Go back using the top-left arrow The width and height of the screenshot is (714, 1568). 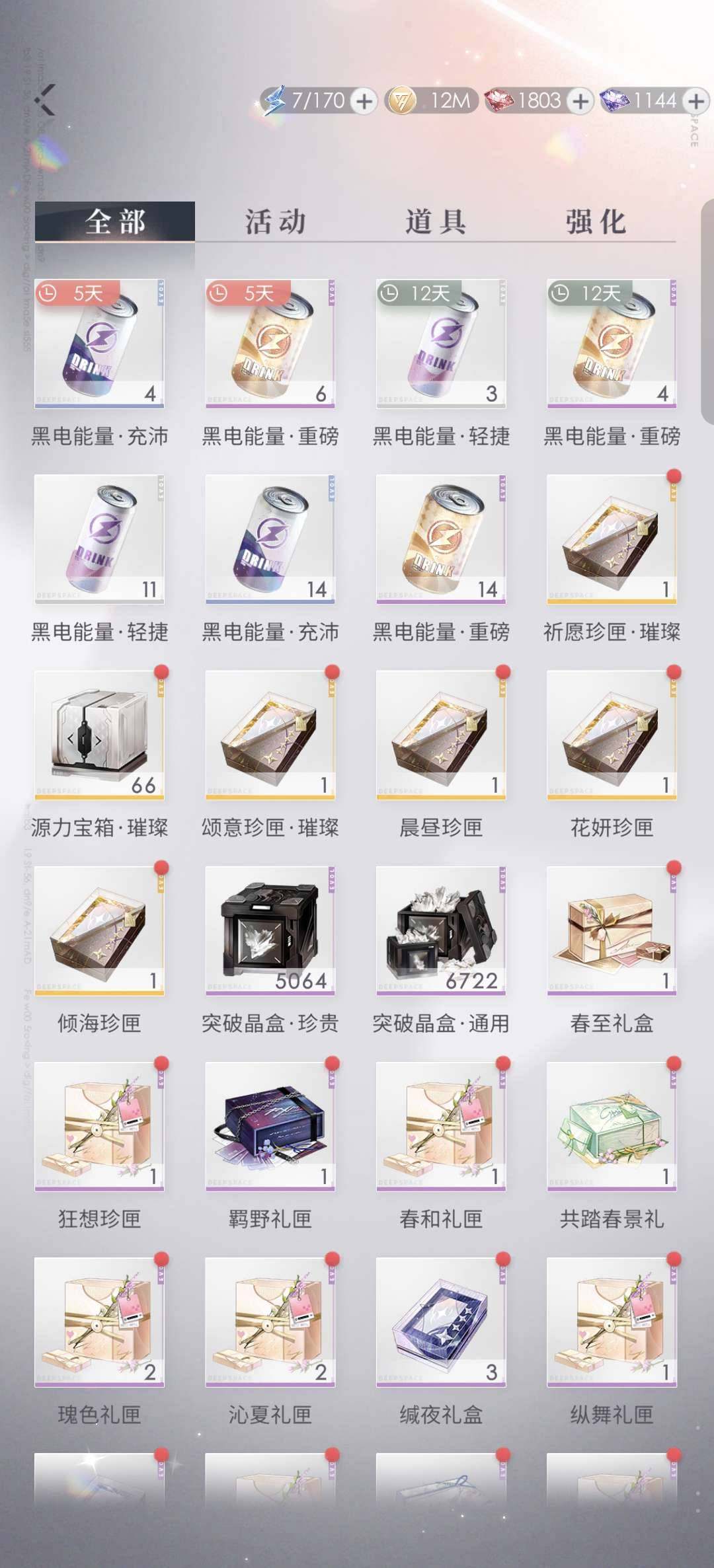46,100
